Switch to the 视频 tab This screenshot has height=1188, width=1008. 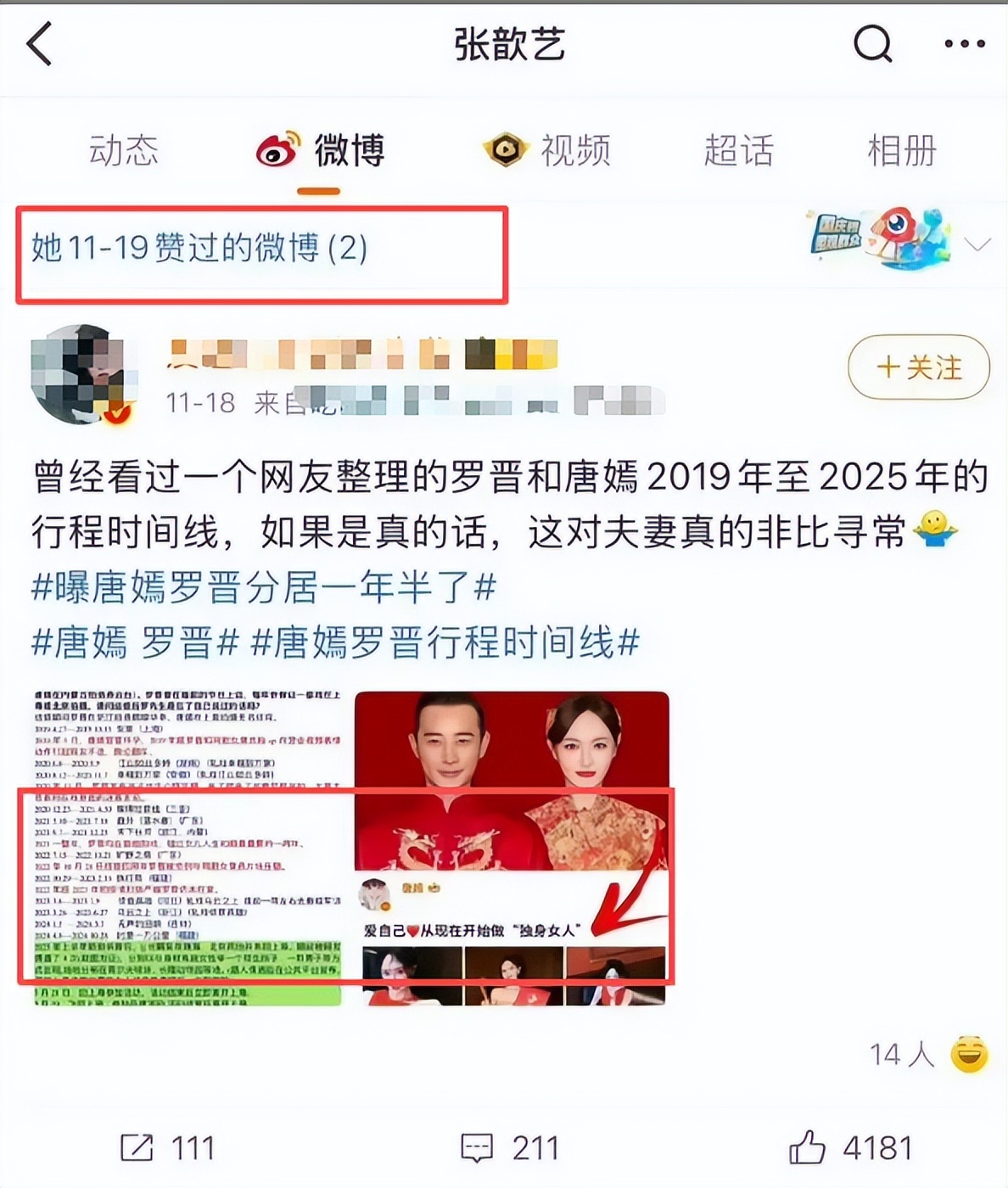pyautogui.click(x=546, y=151)
